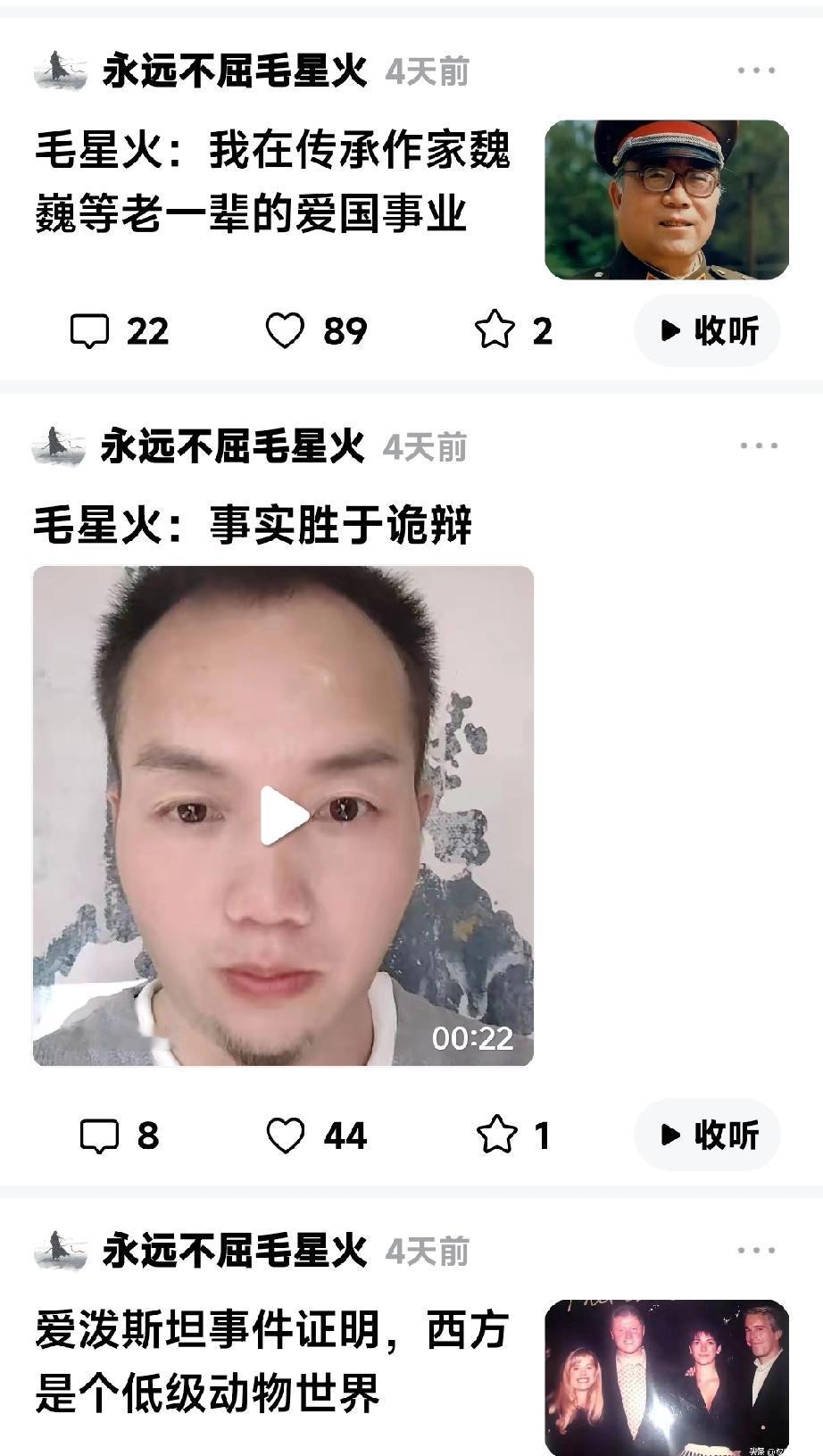Toggle 收听 audio playback on the video post
The width and height of the screenshot is (823, 1456).
tap(706, 1136)
